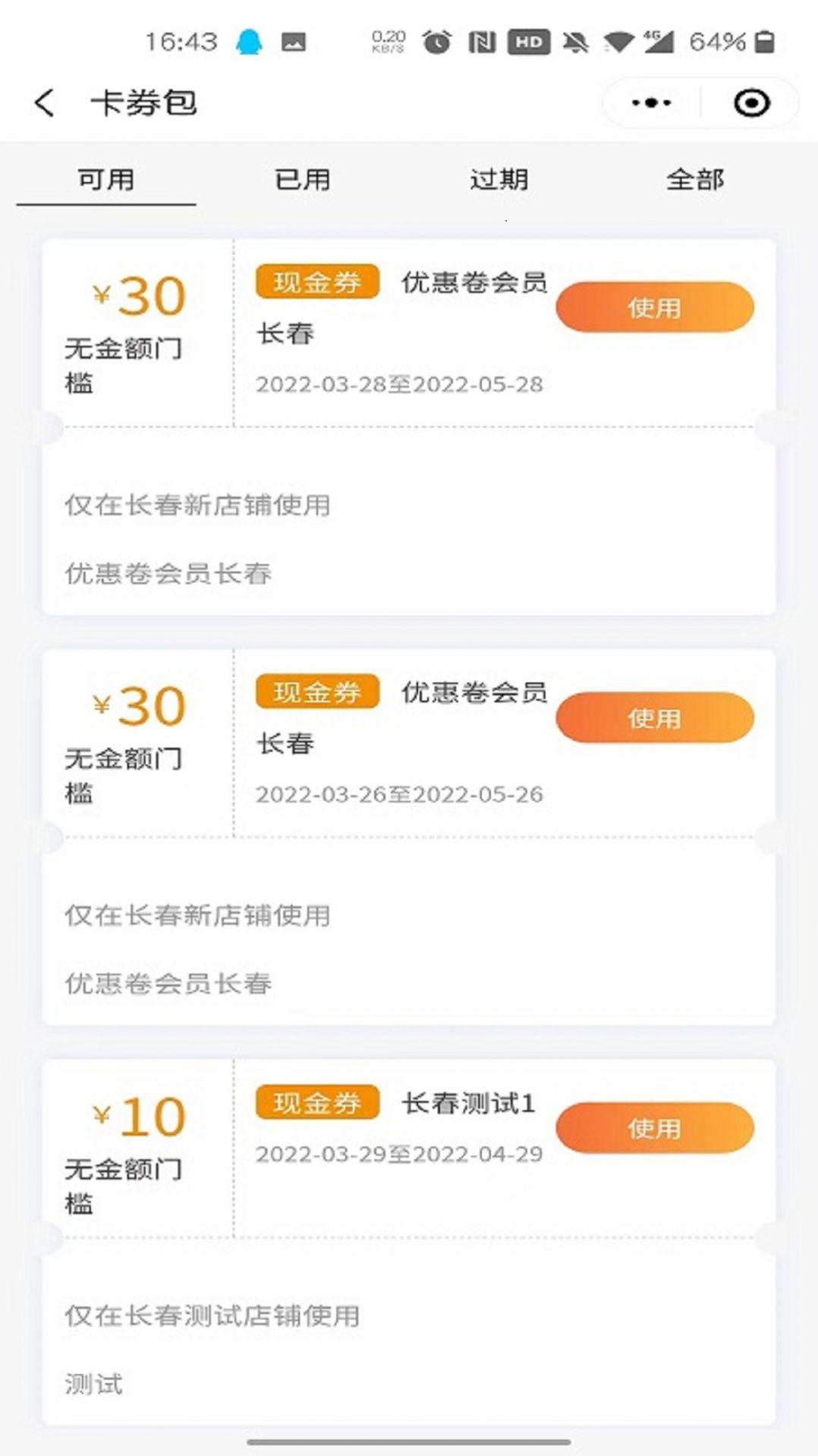Select the 可用 tab
This screenshot has height=1456, width=818.
[x=106, y=180]
